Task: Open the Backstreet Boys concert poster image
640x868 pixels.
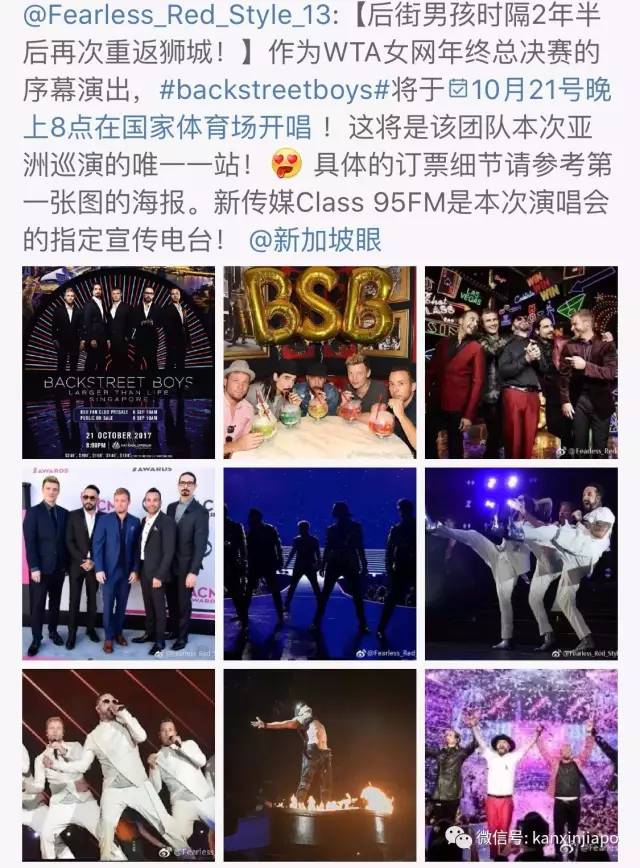Action: [x=118, y=362]
